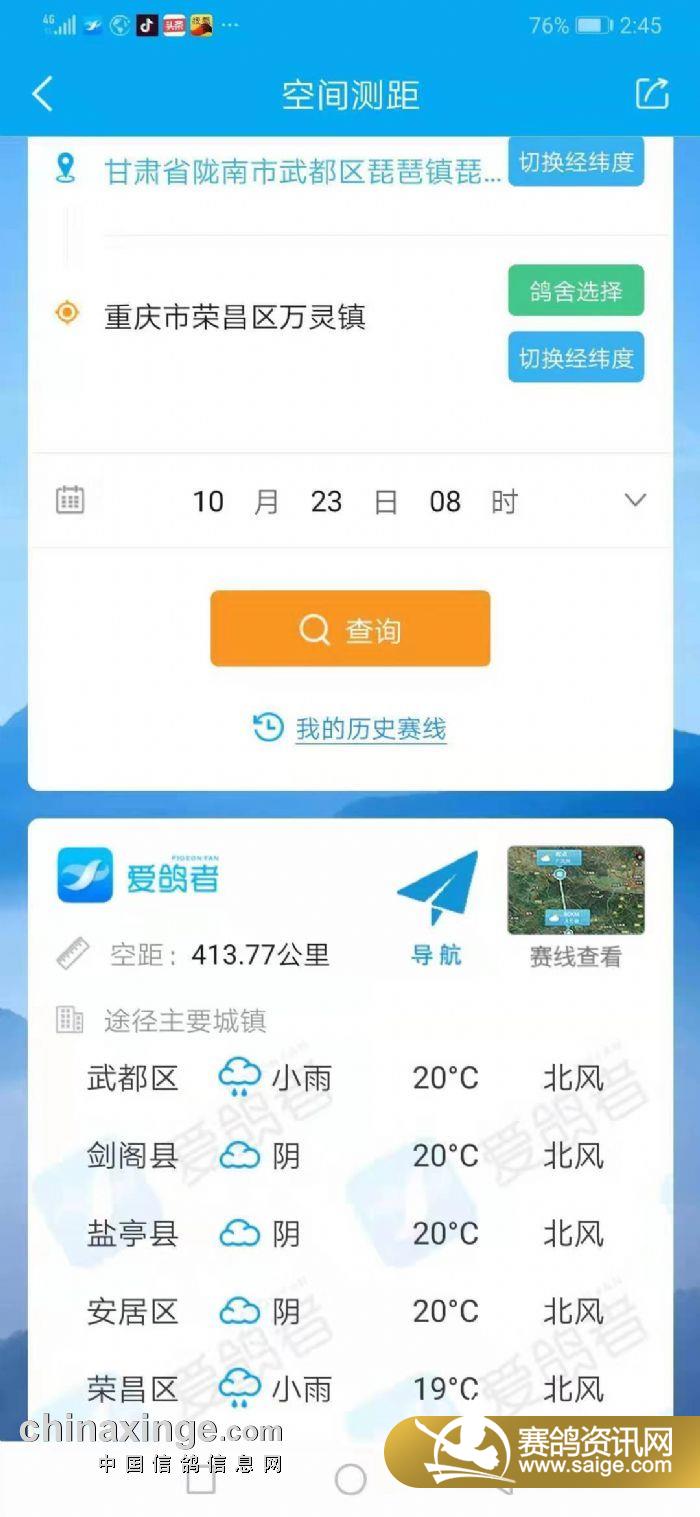The width and height of the screenshot is (700, 1517).
Task: Expand the date and time picker
Action: point(635,501)
